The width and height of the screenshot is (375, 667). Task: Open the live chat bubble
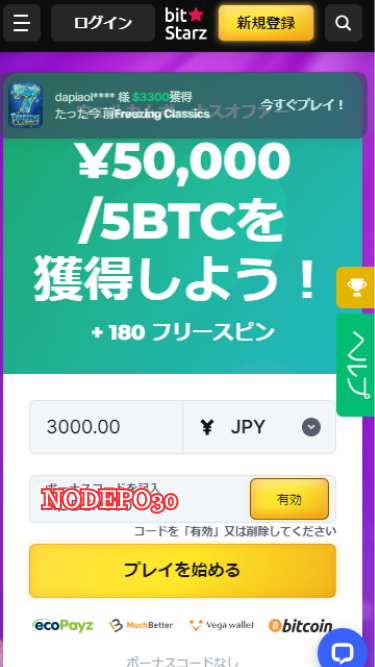[343, 650]
